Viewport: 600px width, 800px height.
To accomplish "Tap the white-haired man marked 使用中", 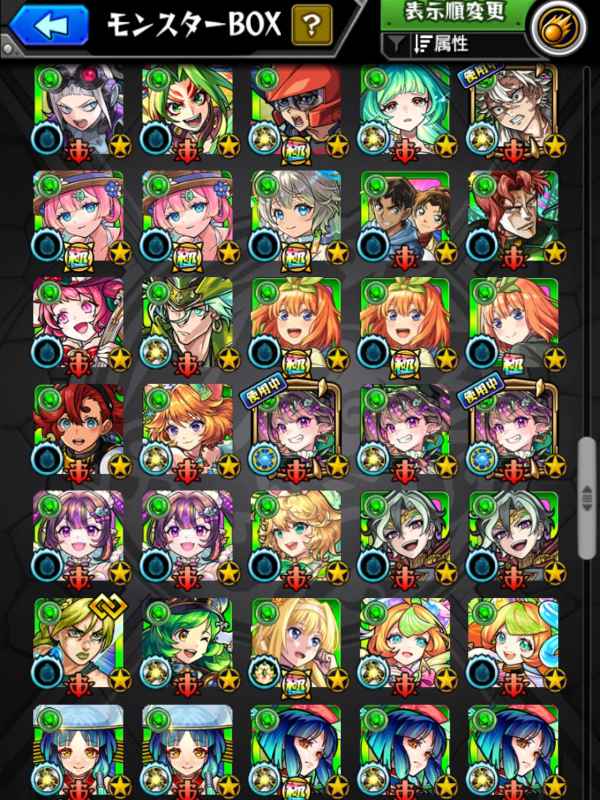I will click(514, 110).
